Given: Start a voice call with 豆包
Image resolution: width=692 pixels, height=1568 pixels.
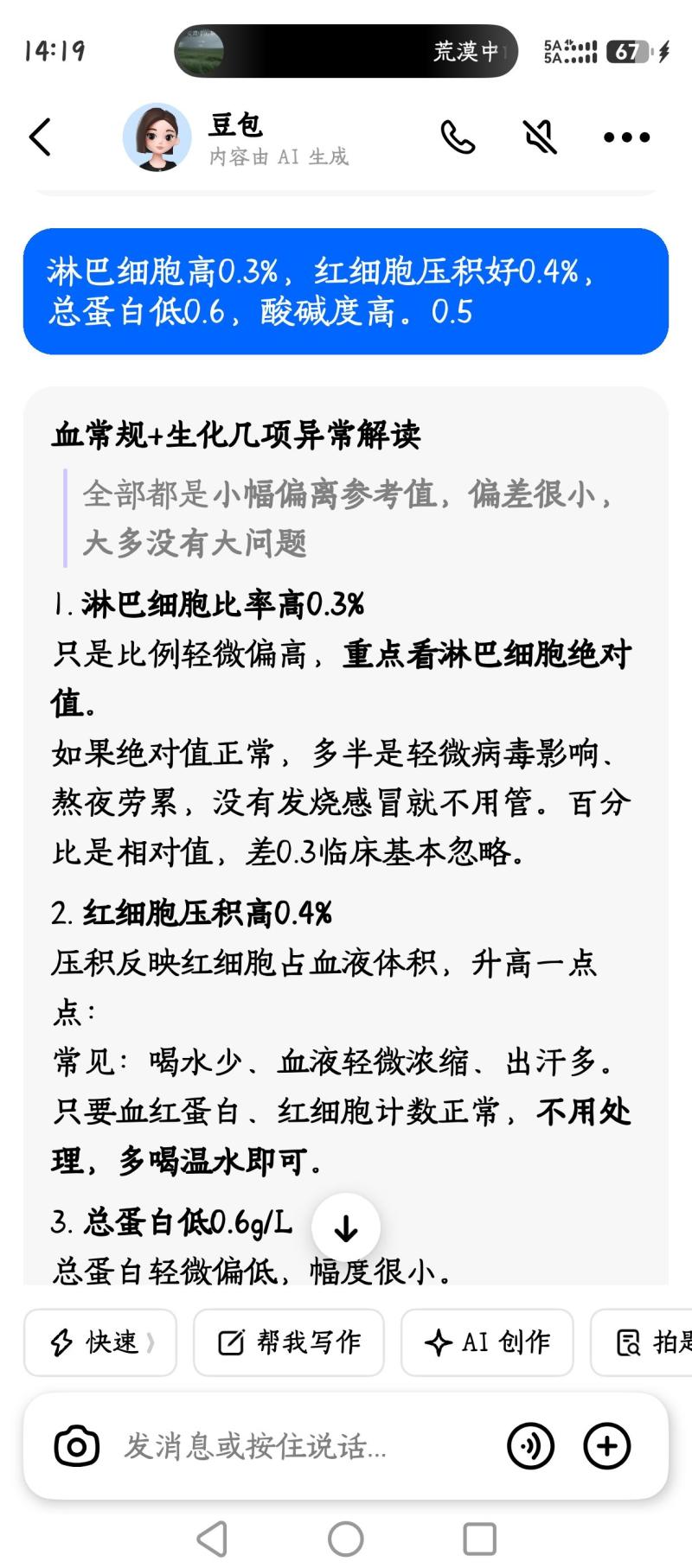Looking at the screenshot, I should point(458,137).
